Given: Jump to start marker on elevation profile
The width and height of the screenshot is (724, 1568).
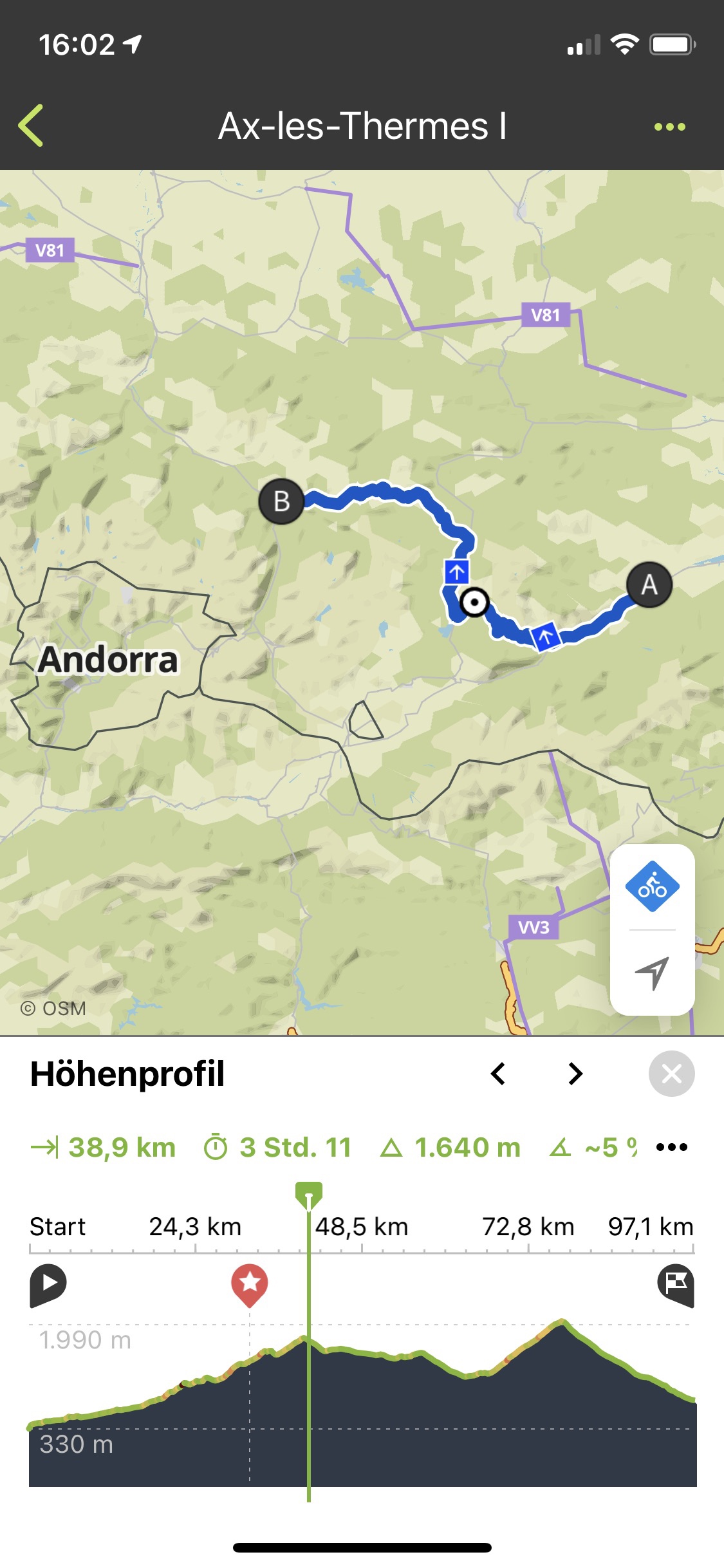Looking at the screenshot, I should tap(48, 1283).
